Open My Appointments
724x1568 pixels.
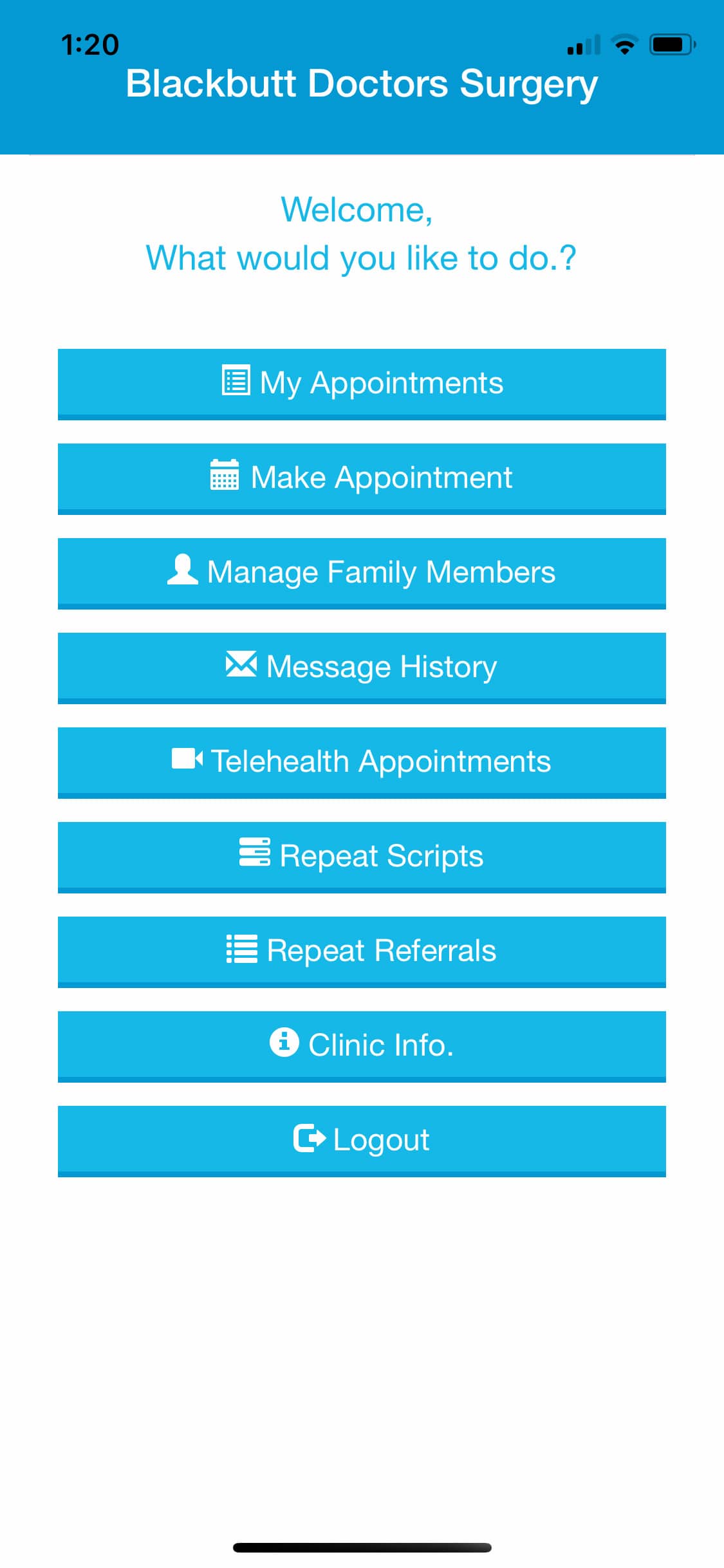pyautogui.click(x=362, y=384)
